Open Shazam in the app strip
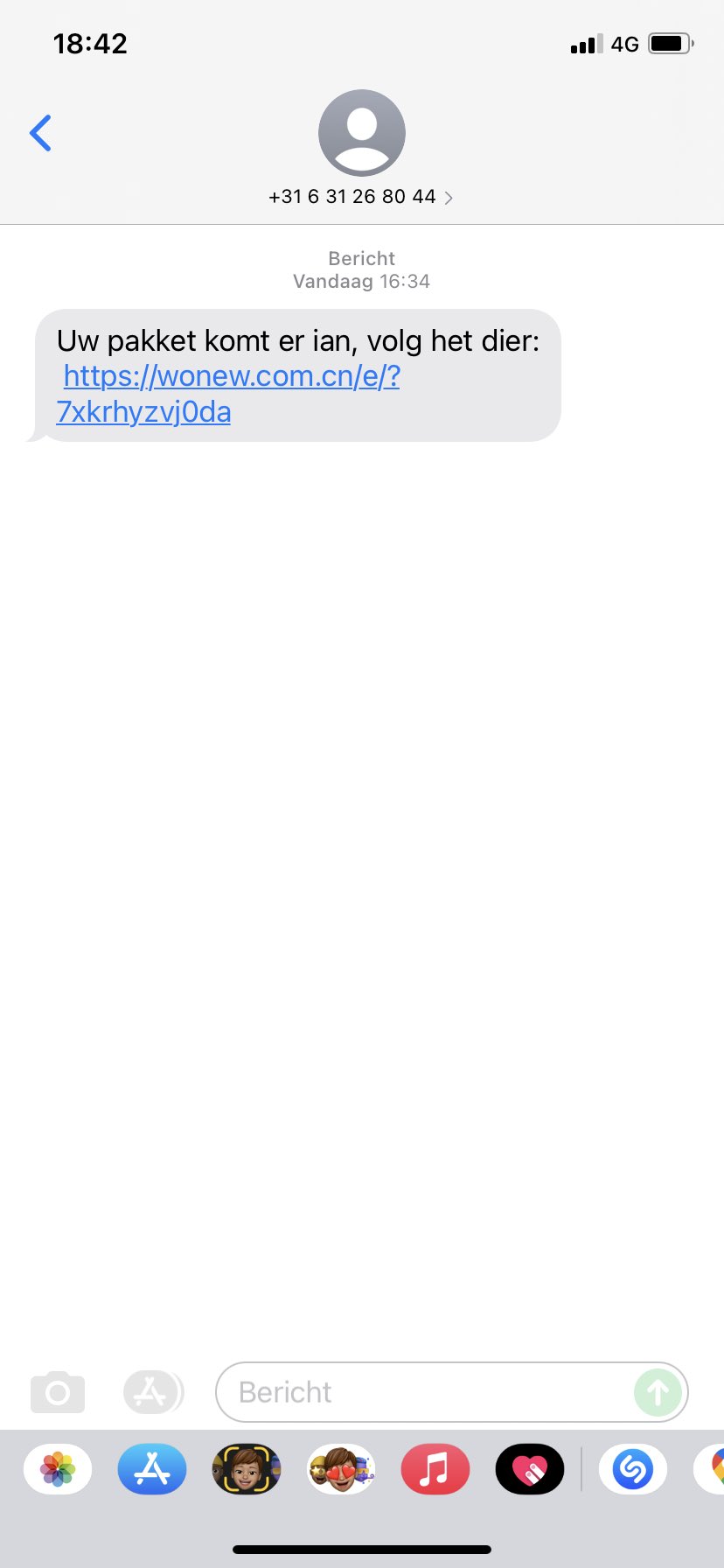 [x=632, y=1468]
